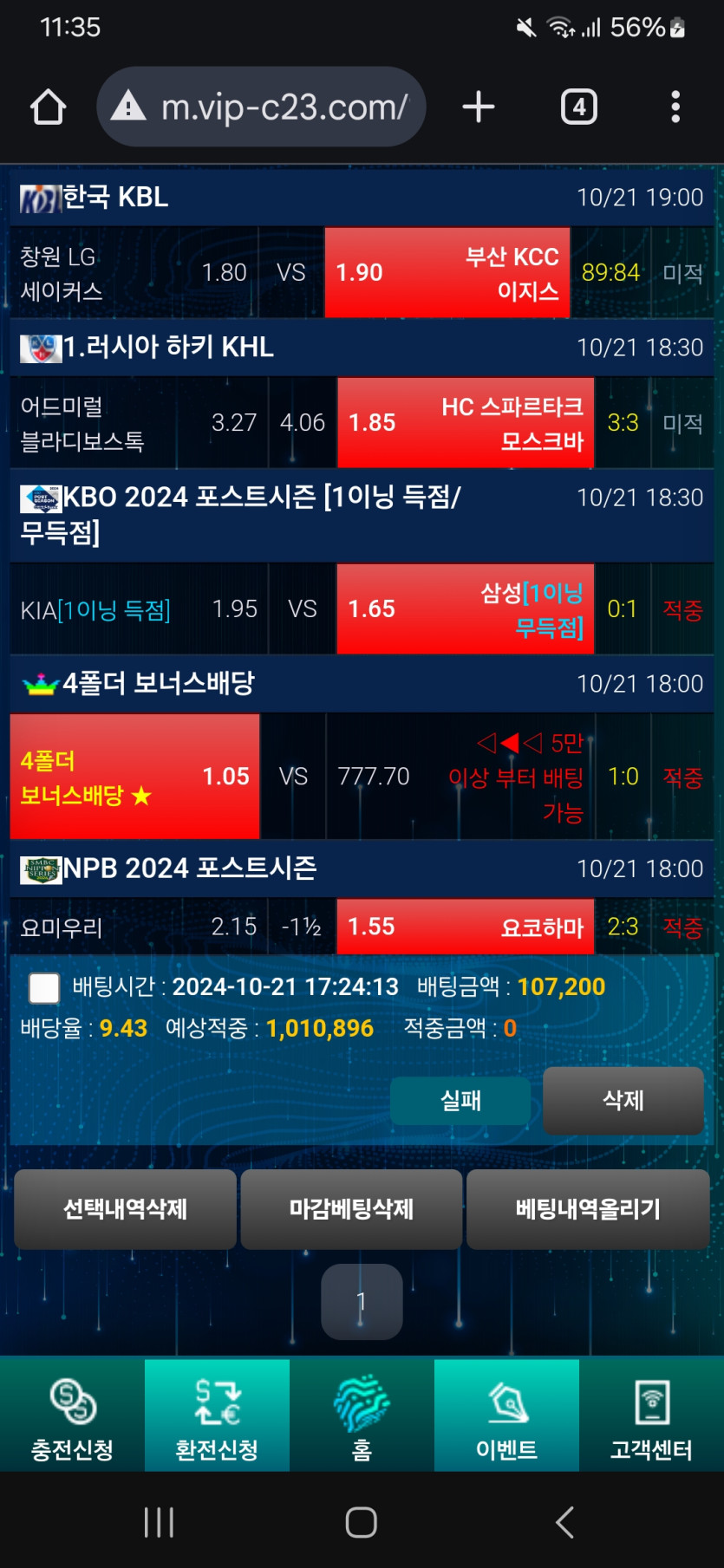Open the 이벤트 tab
724x1568 pixels.
point(506,1415)
